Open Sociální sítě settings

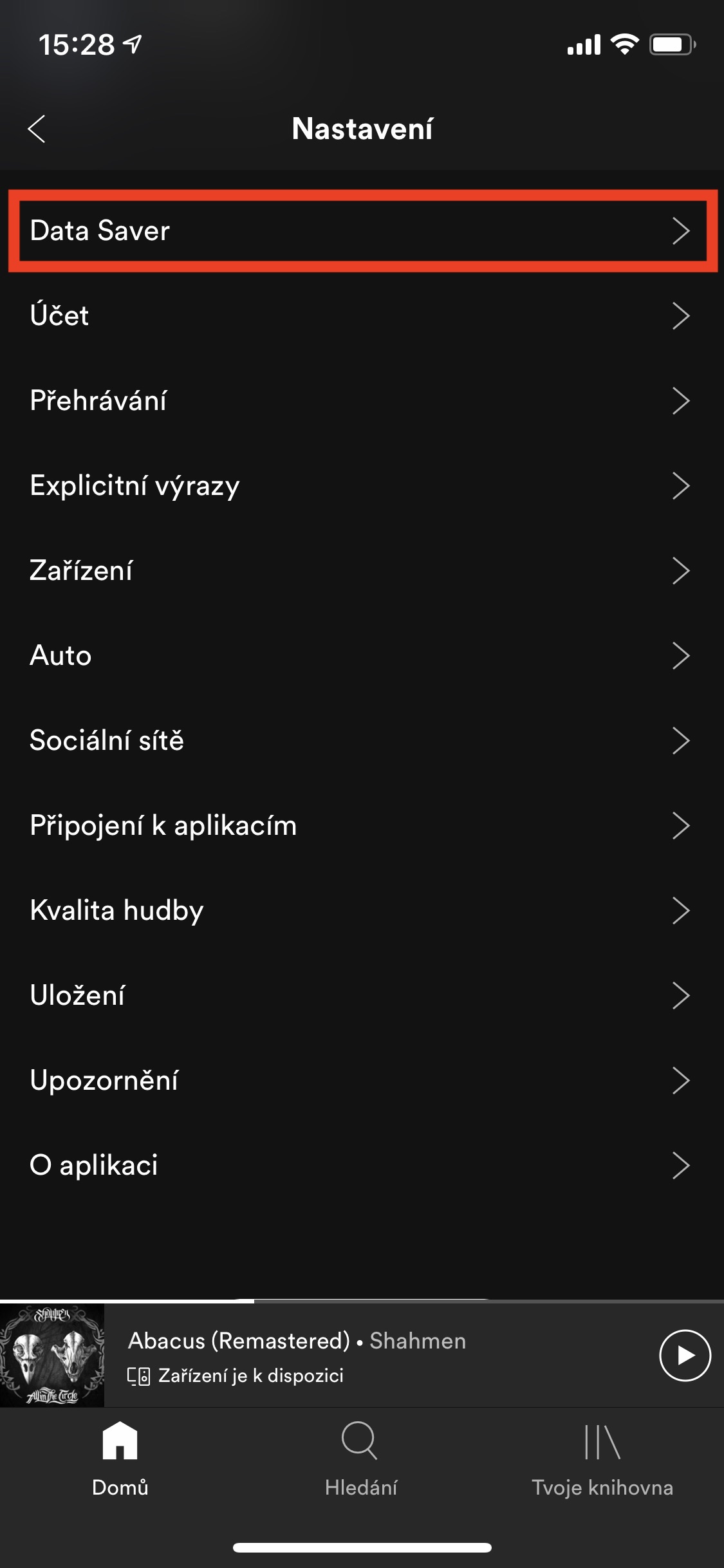click(x=362, y=740)
